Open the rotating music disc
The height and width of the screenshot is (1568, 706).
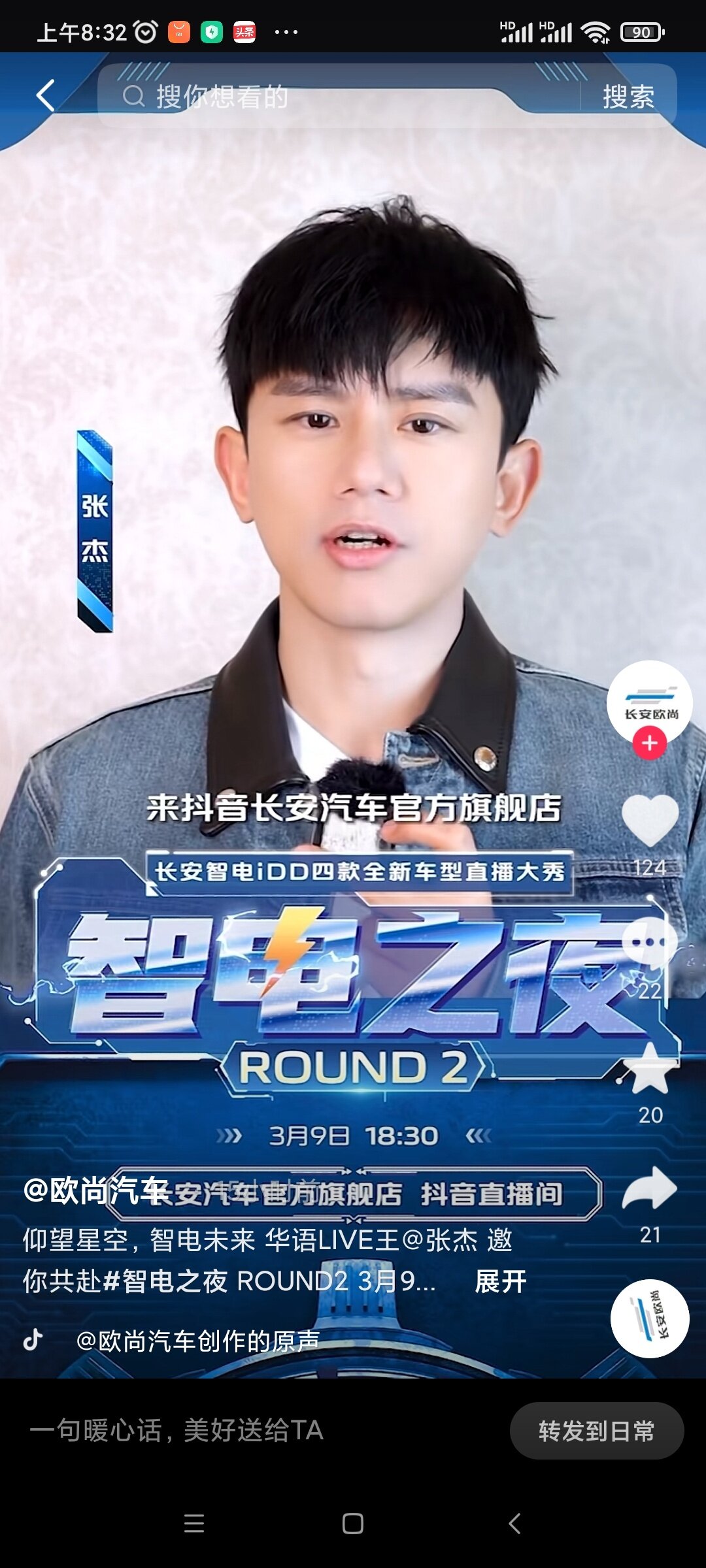point(650,1318)
